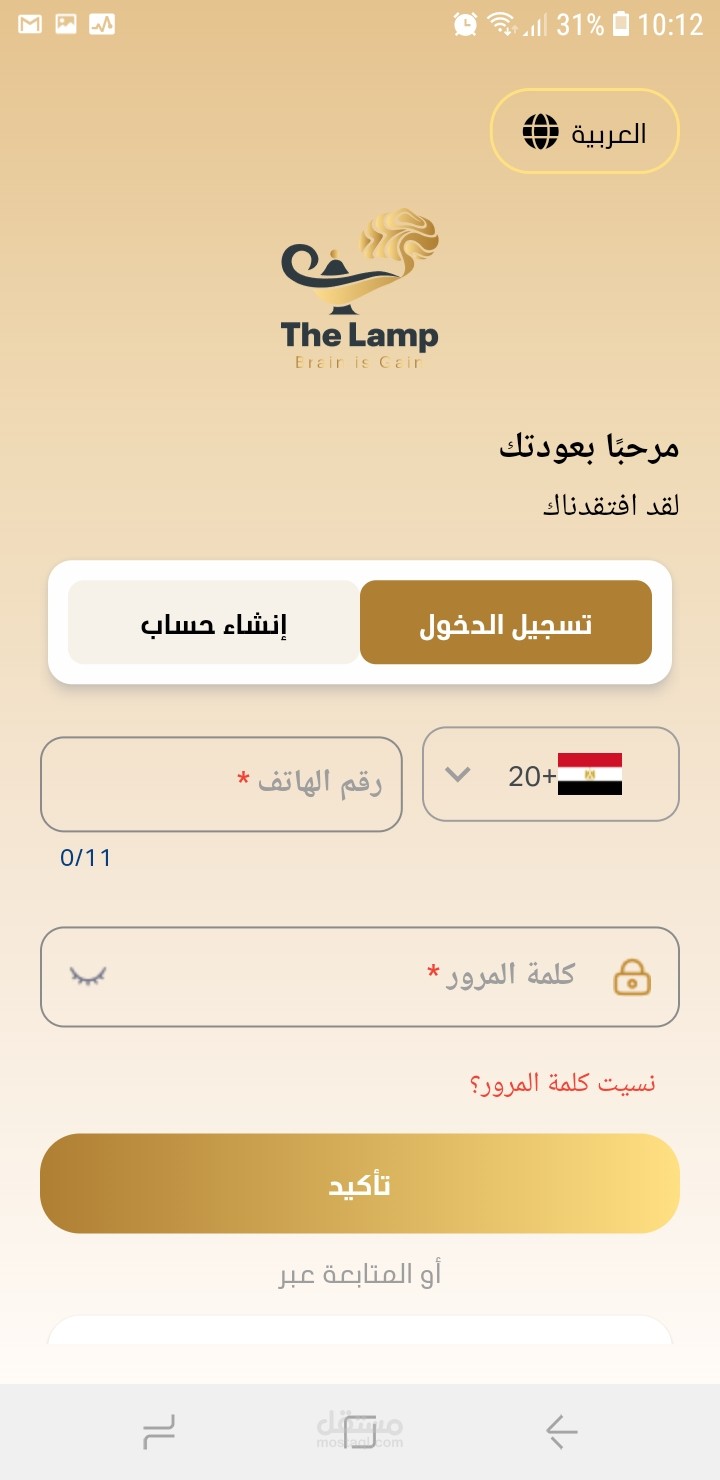Toggle password visibility eye icon

[x=87, y=976]
